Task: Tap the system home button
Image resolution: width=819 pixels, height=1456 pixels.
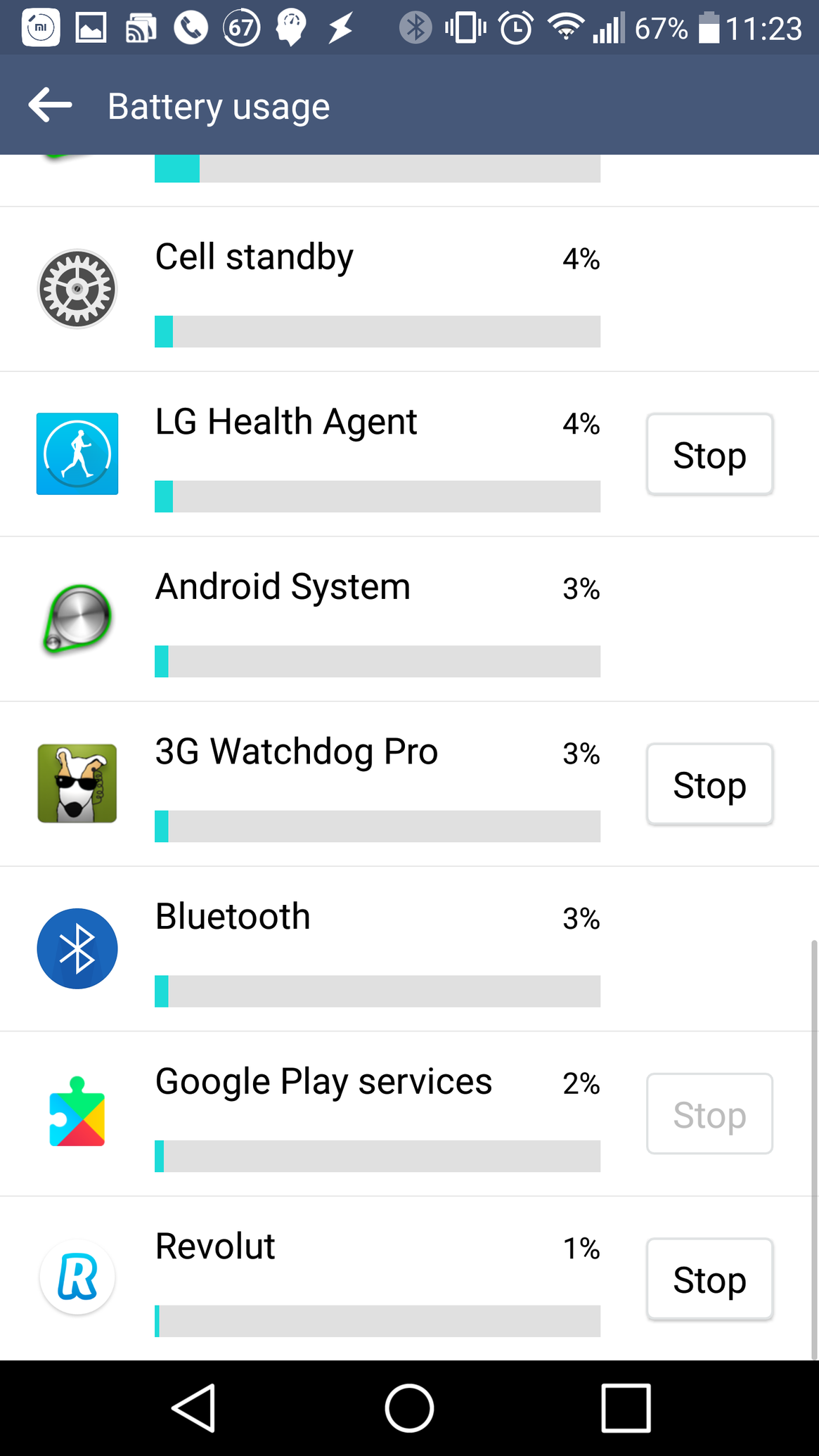Action: point(409,1408)
